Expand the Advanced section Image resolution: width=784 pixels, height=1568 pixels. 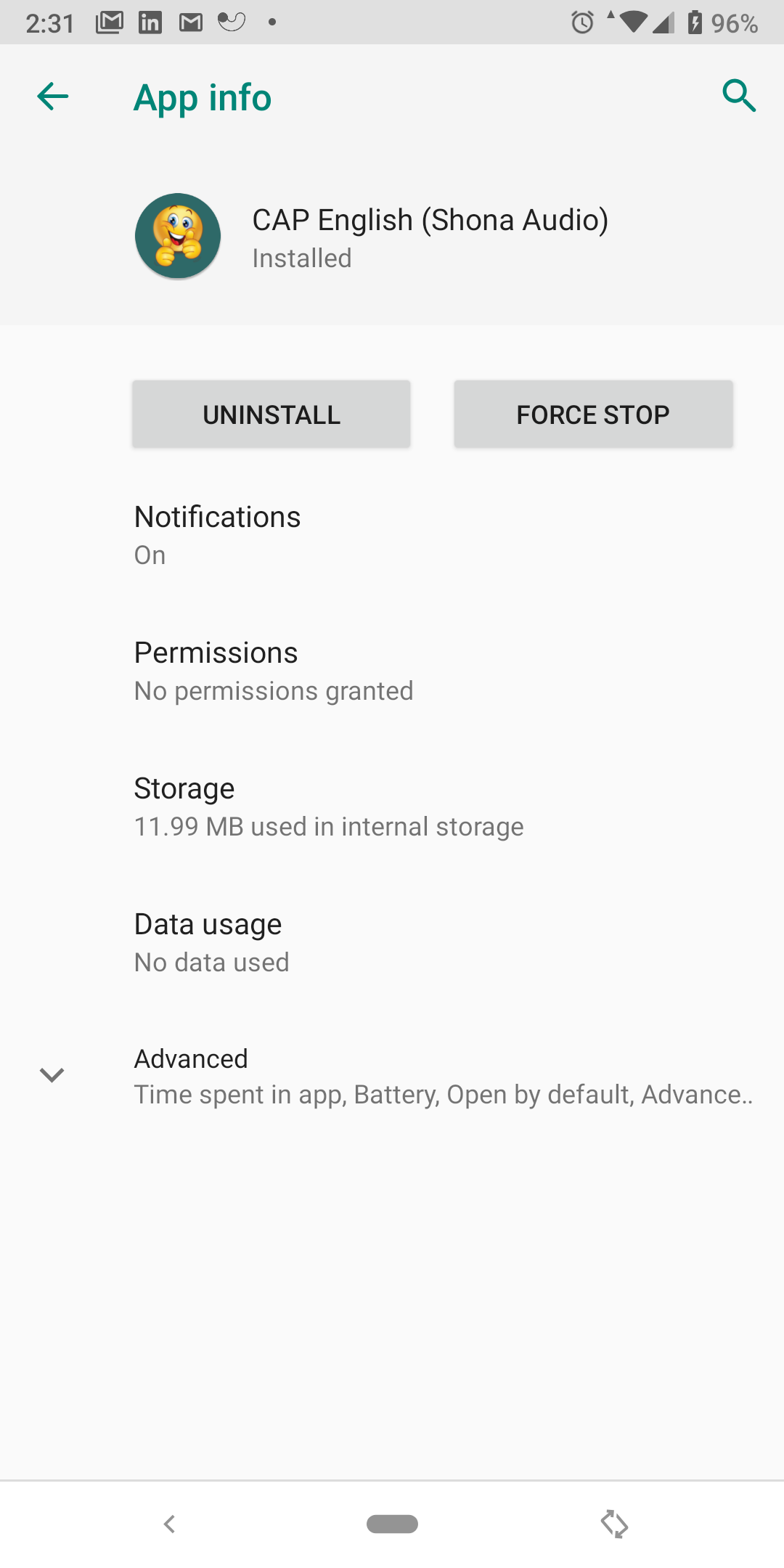[x=392, y=1076]
